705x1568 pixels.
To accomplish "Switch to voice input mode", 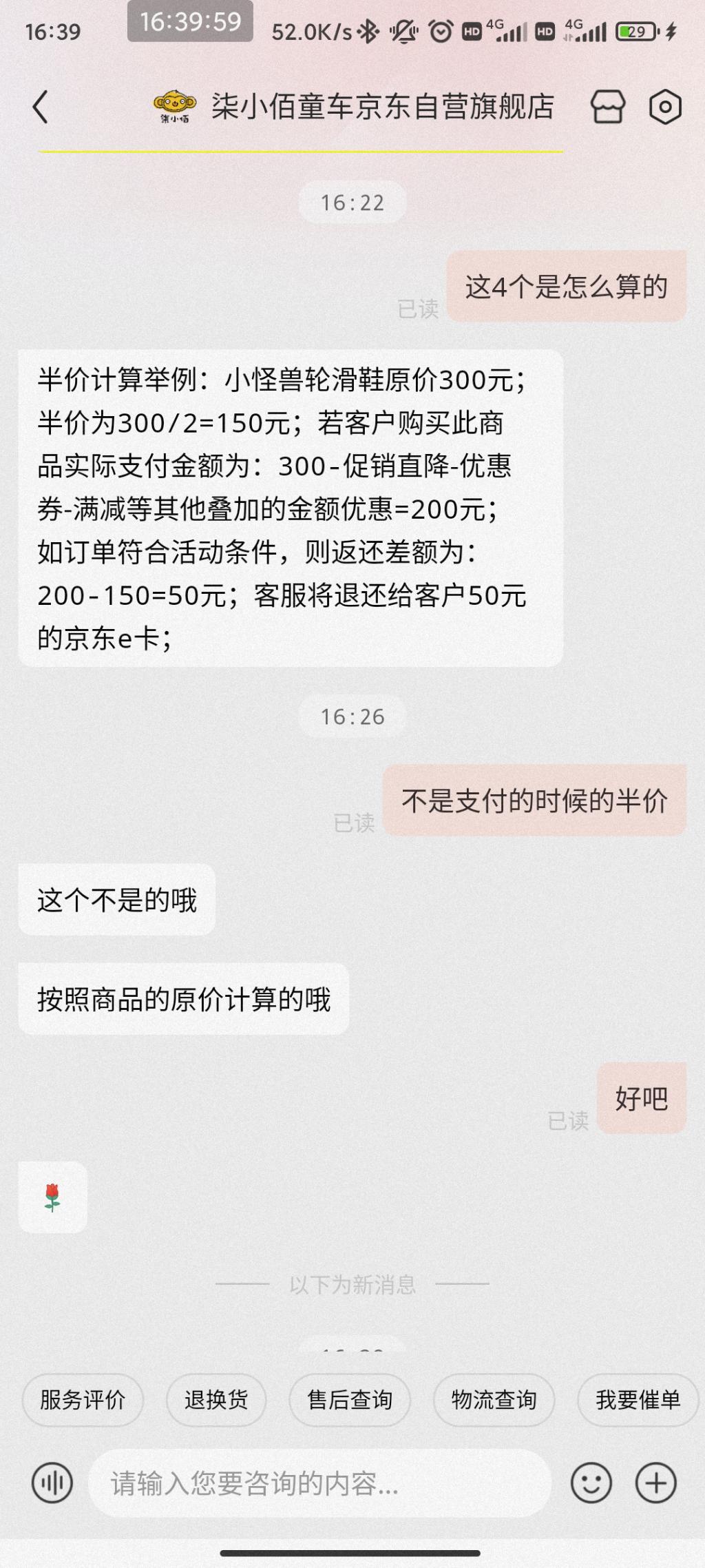I will pyautogui.click(x=52, y=1483).
